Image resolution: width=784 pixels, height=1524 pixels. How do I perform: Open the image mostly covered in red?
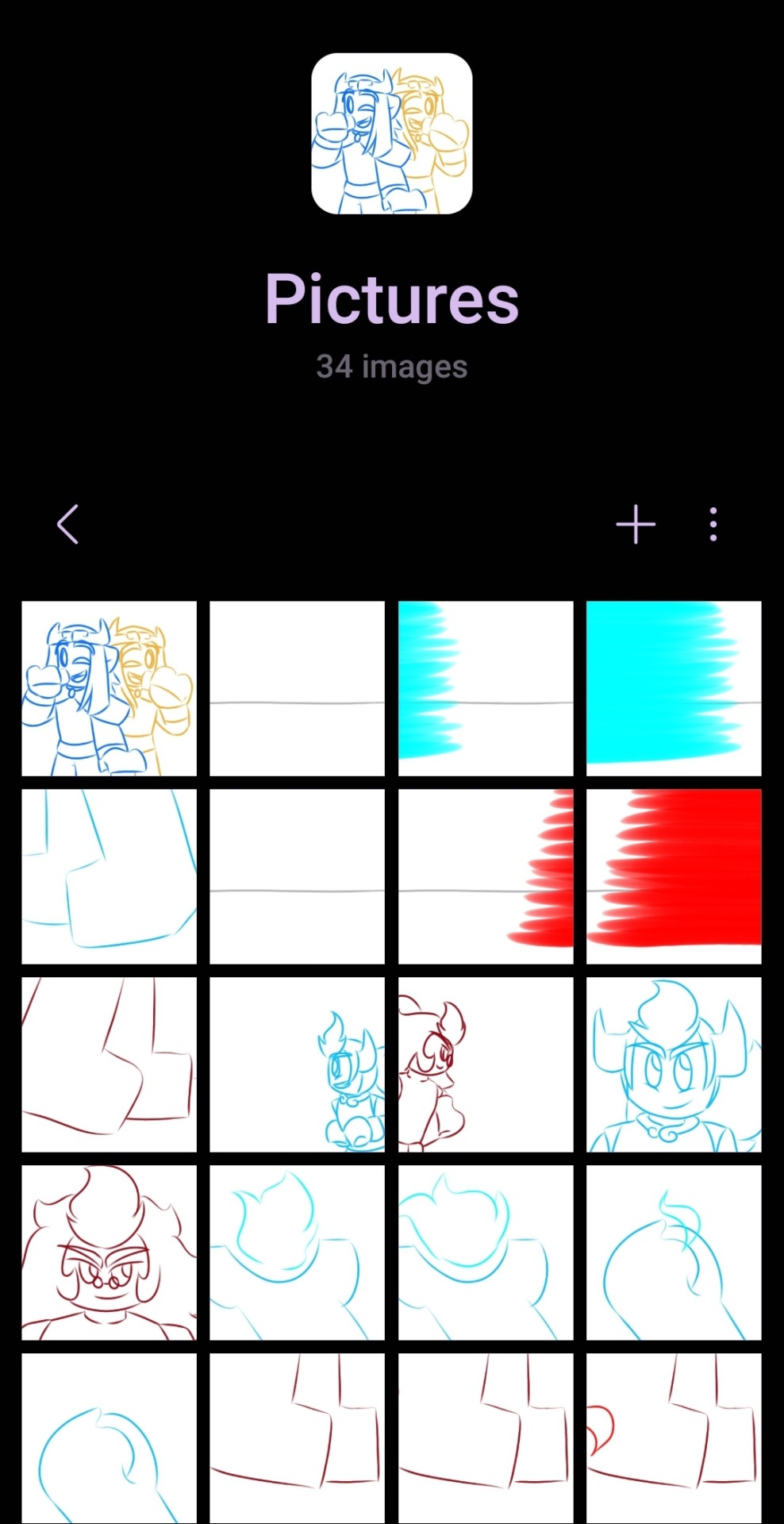pos(673,876)
